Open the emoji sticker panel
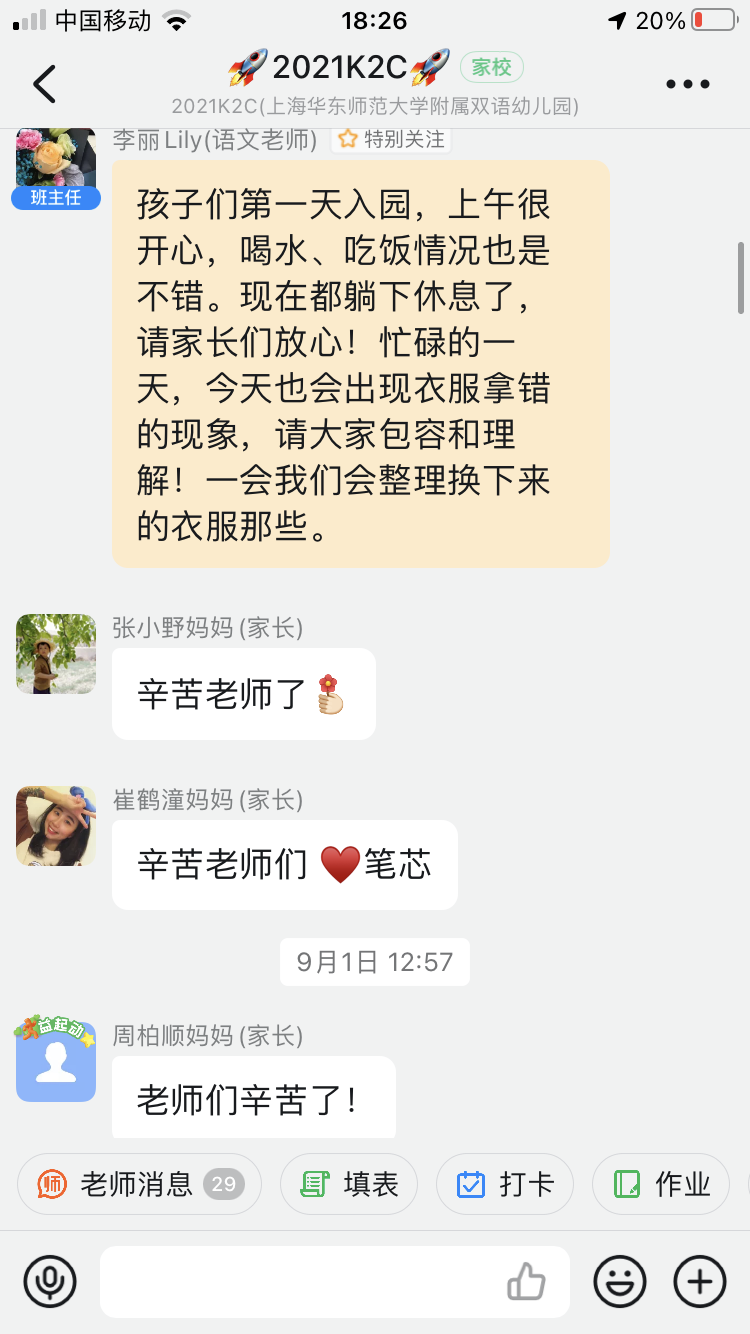 pos(620,1281)
